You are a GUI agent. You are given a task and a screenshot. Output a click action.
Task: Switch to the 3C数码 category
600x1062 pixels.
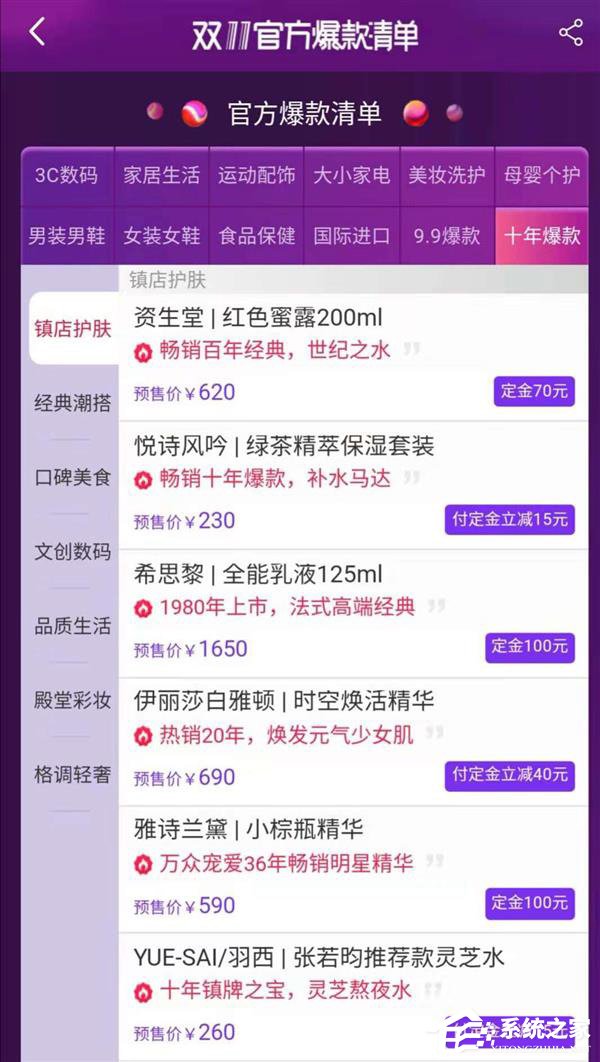point(66,175)
